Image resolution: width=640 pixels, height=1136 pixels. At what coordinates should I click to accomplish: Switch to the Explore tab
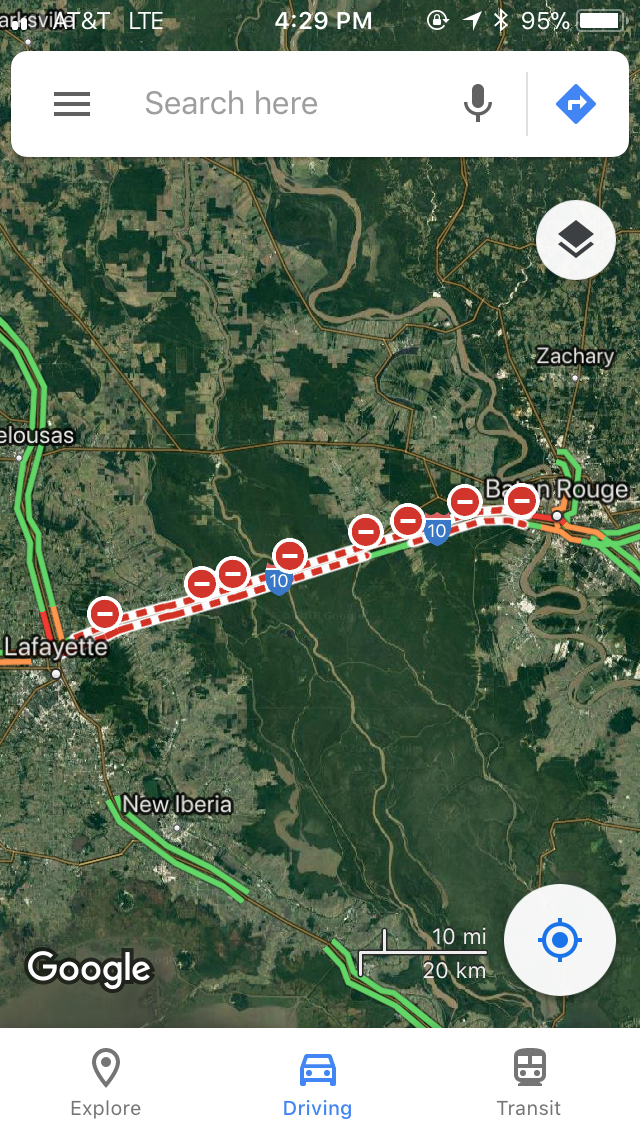[106, 1082]
